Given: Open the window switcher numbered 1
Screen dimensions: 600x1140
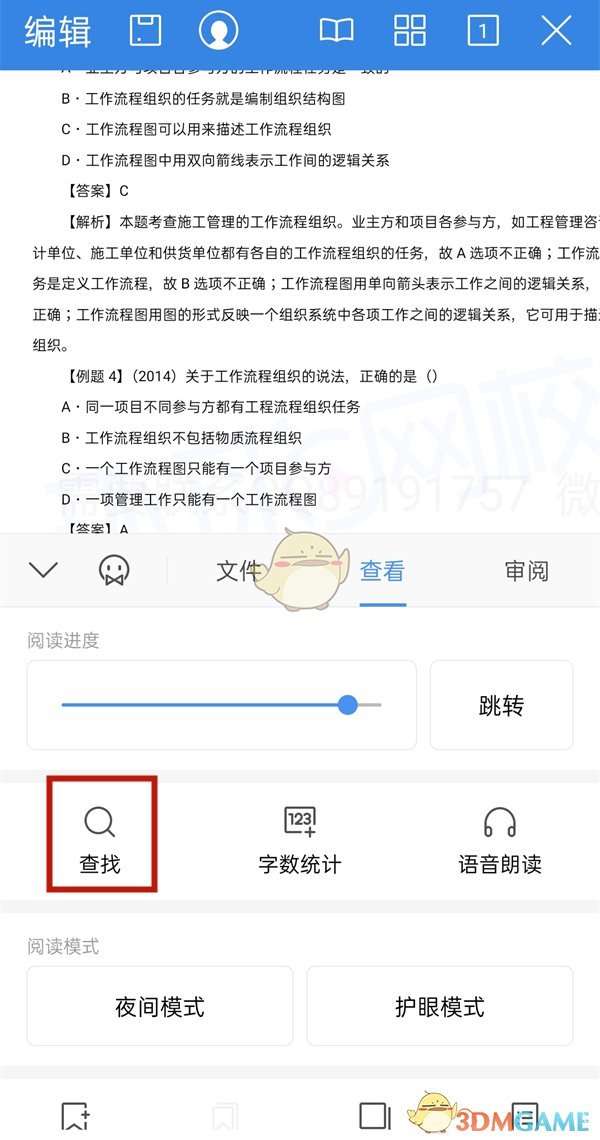Looking at the screenshot, I should [x=483, y=32].
